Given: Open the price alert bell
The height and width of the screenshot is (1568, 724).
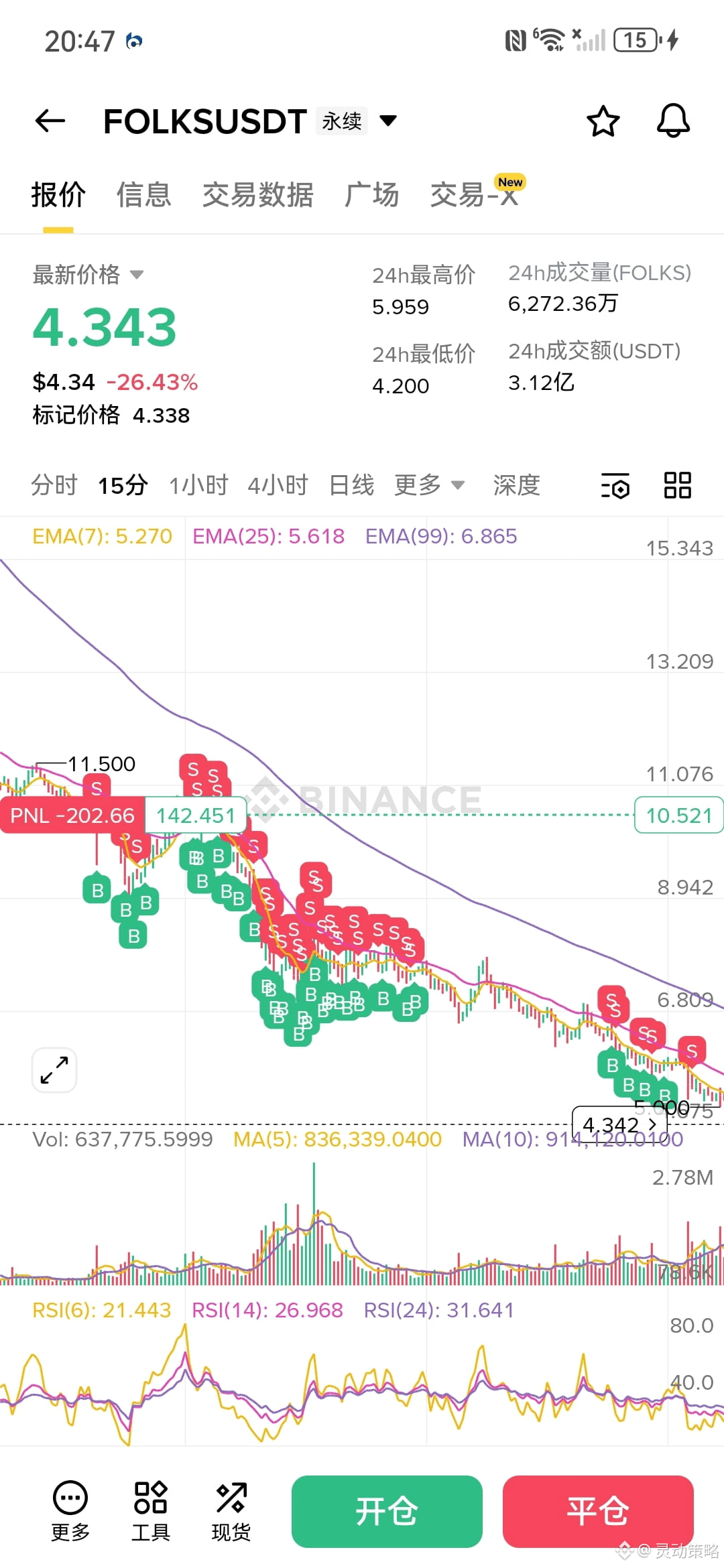Looking at the screenshot, I should tap(673, 121).
